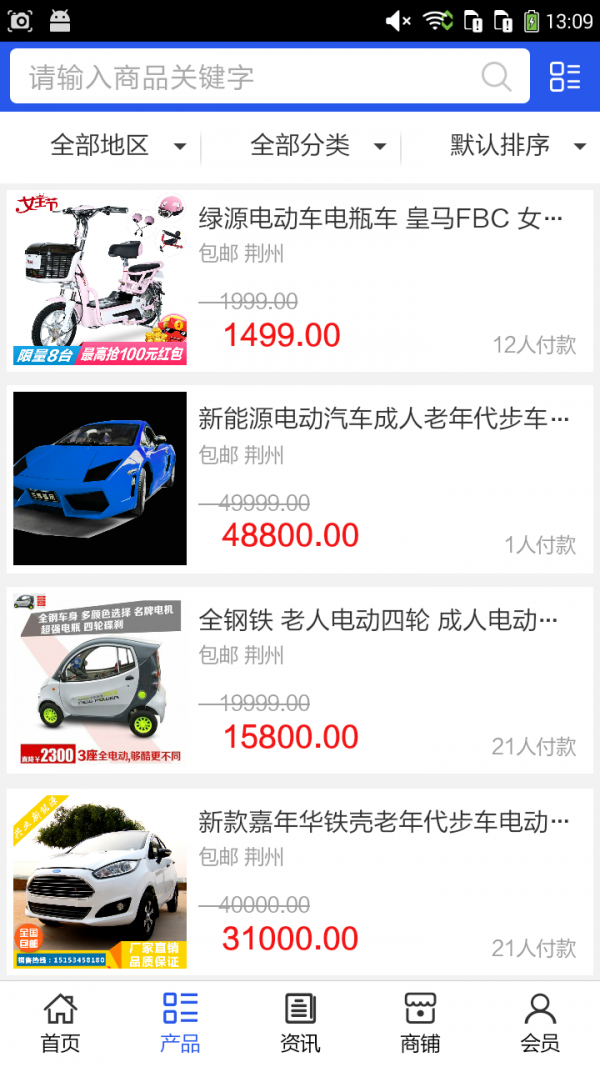Switch to the 会员 member tab
Viewport: 600px width, 1067px height.
(540, 1023)
